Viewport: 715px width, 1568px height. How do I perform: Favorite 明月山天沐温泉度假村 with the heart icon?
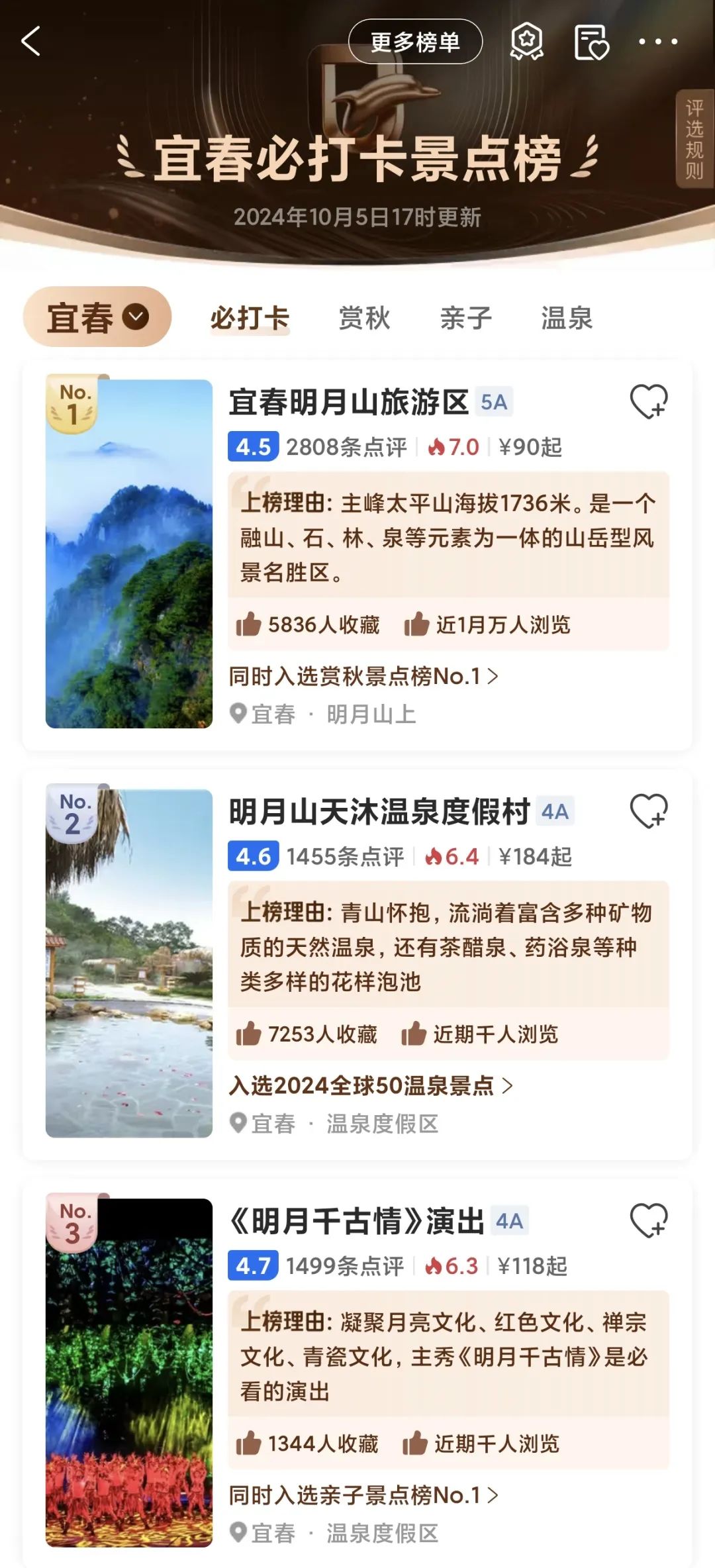[x=648, y=811]
